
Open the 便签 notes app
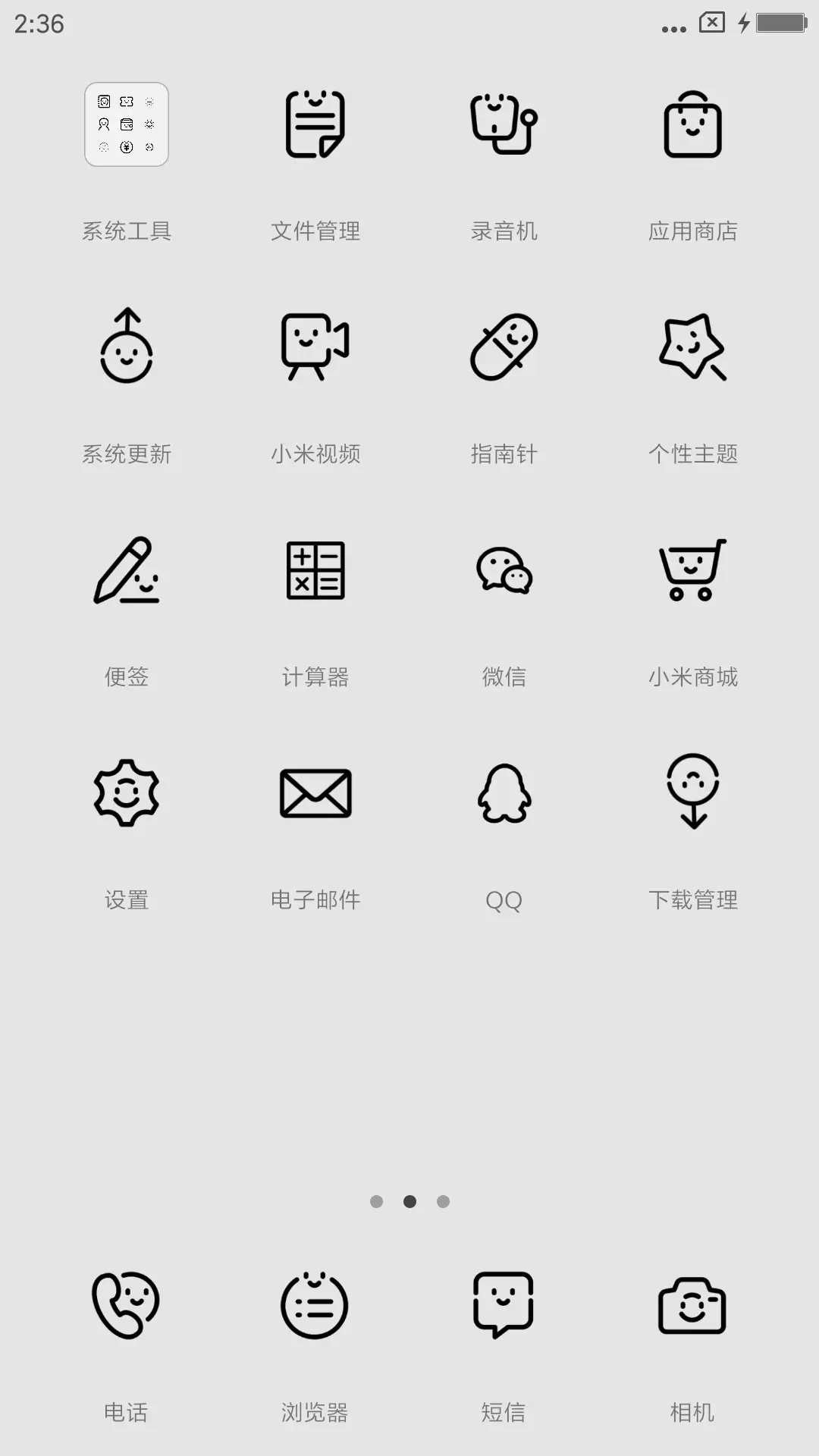127,573
